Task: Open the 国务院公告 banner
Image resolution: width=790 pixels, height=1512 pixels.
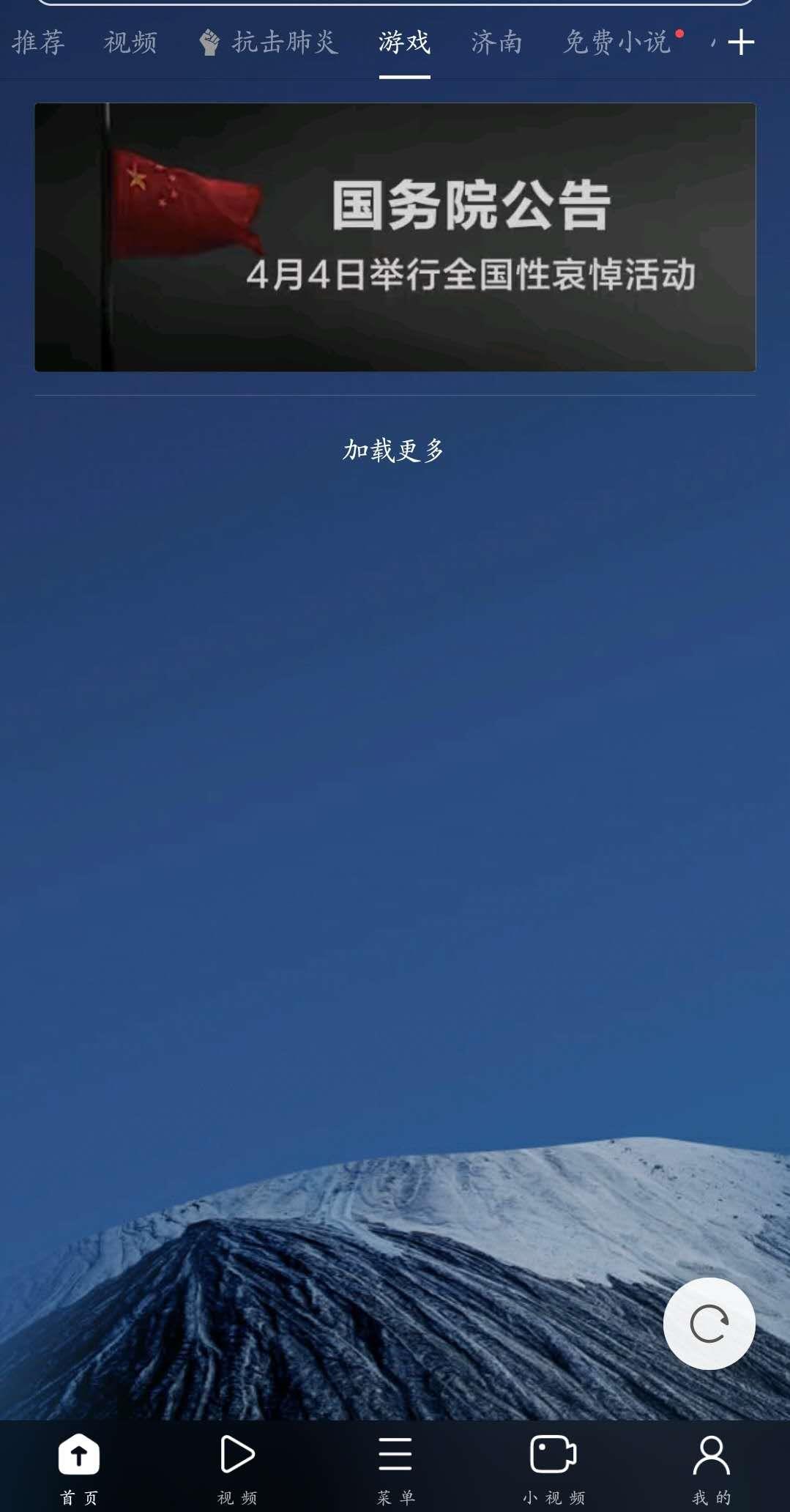Action: click(395, 237)
